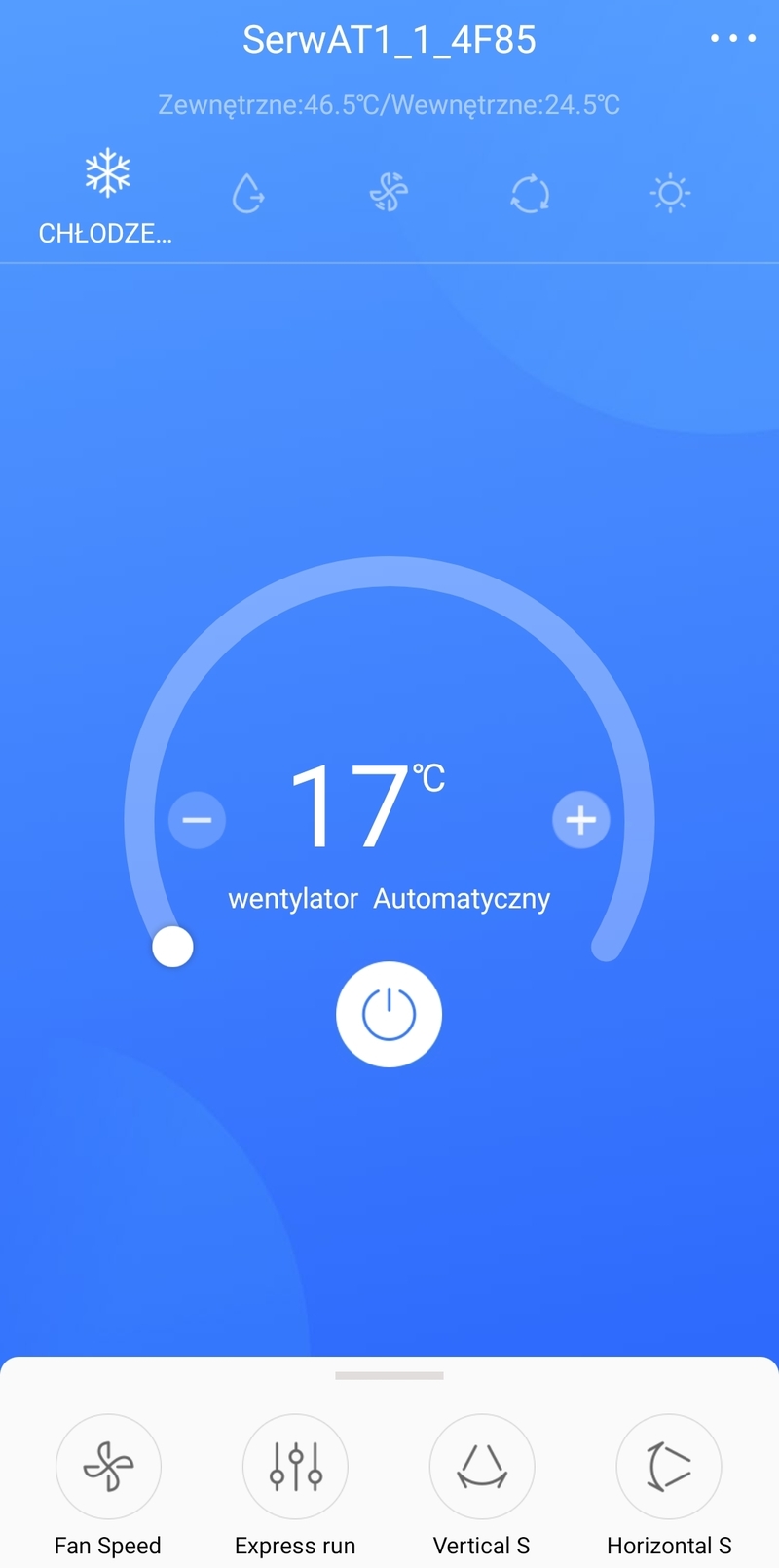The width and height of the screenshot is (779, 1568).
Task: Increase temperature with the plus button
Action: click(581, 820)
